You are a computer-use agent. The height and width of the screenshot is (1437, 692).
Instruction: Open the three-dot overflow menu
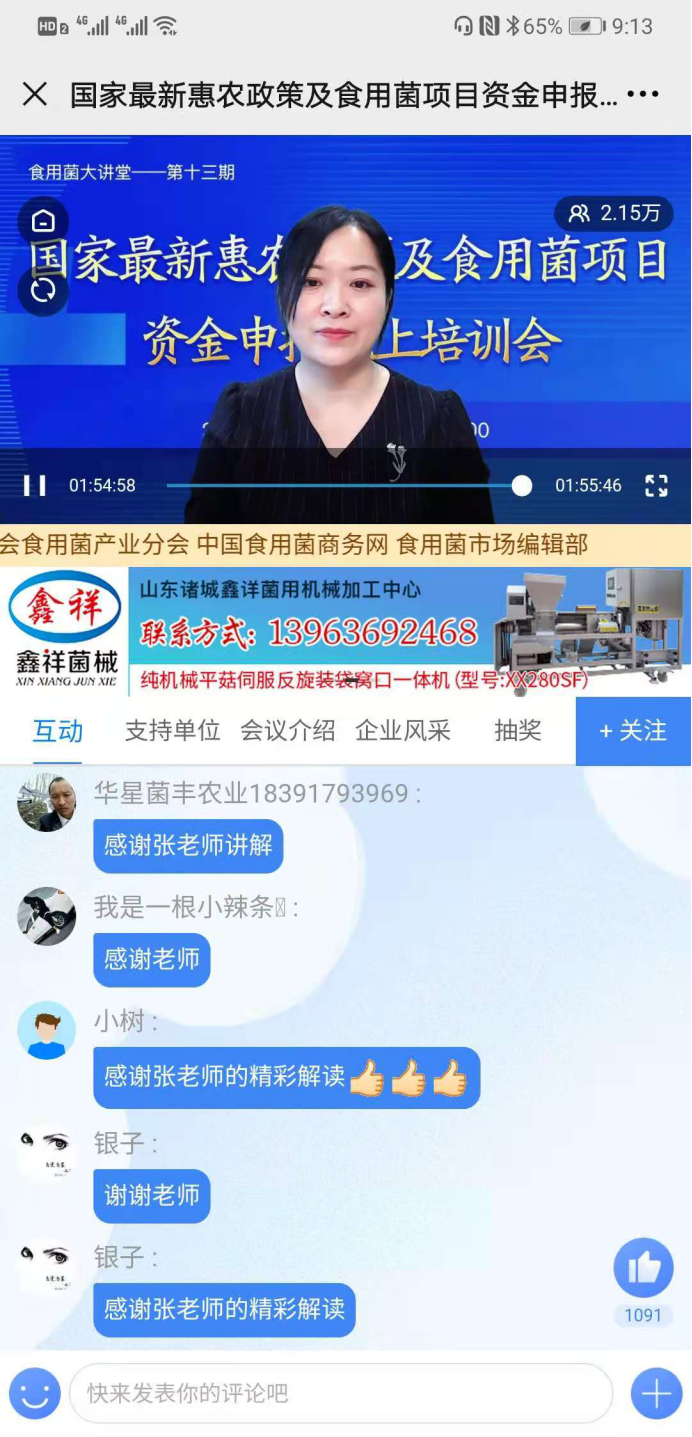point(642,95)
